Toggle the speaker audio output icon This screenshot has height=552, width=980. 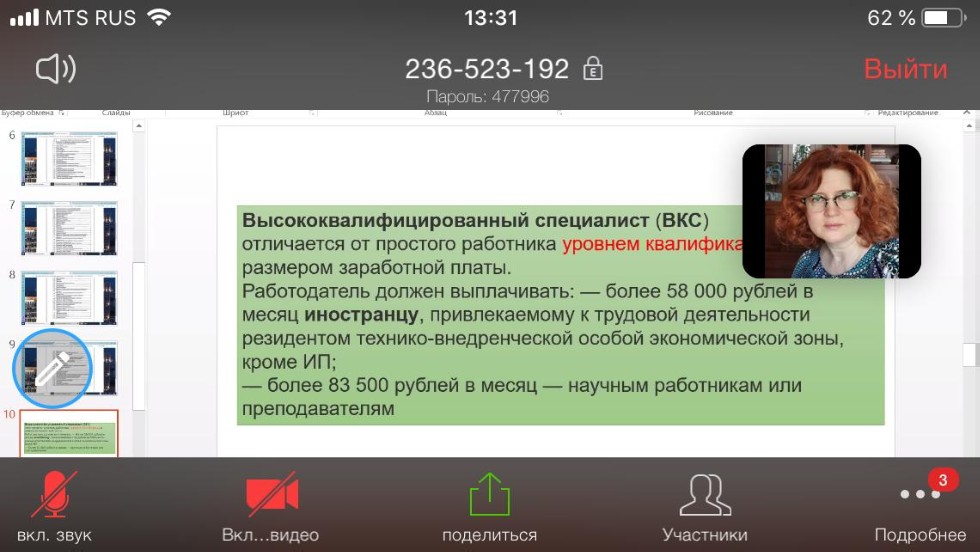pyautogui.click(x=56, y=69)
